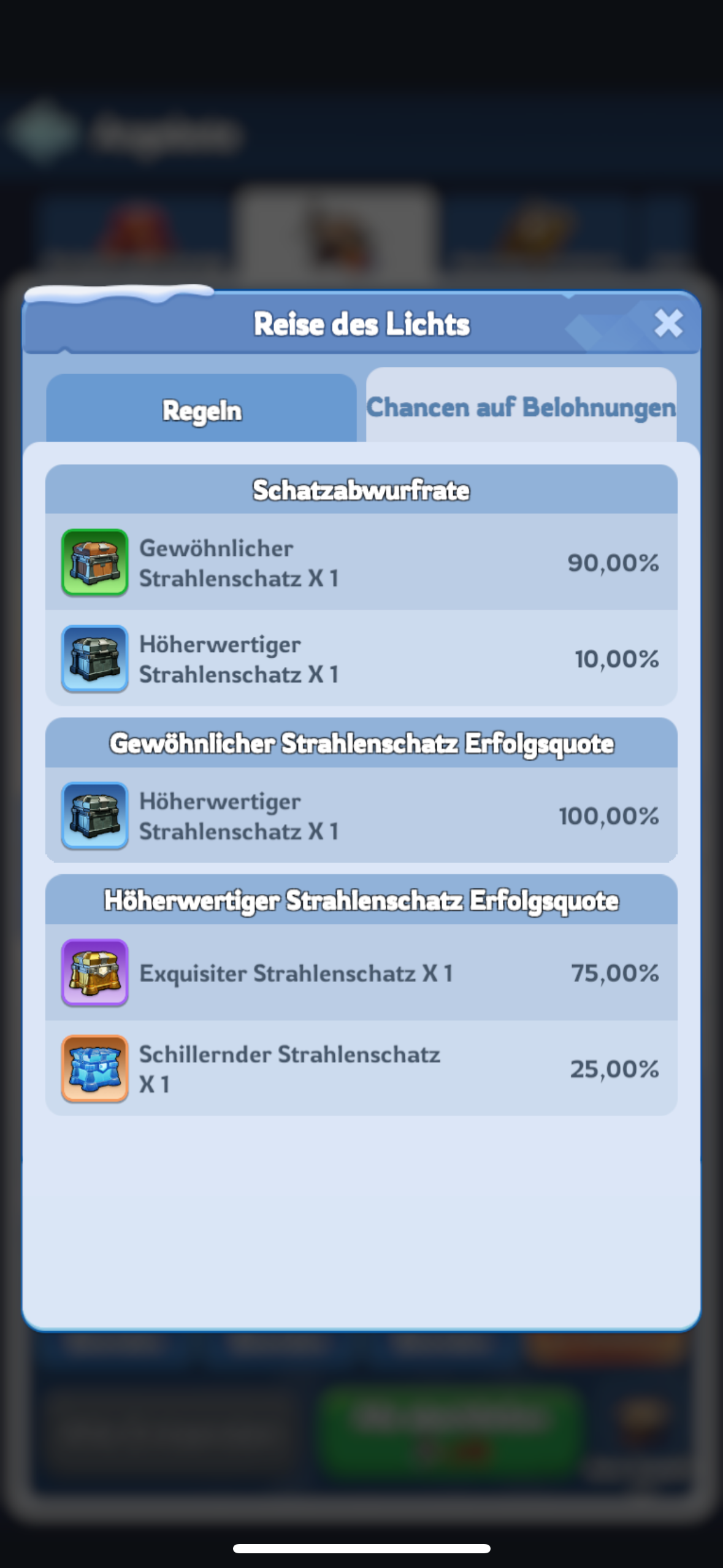Close the Reise des Lichts dialog
Screen dimensions: 723x1568
pos(668,323)
